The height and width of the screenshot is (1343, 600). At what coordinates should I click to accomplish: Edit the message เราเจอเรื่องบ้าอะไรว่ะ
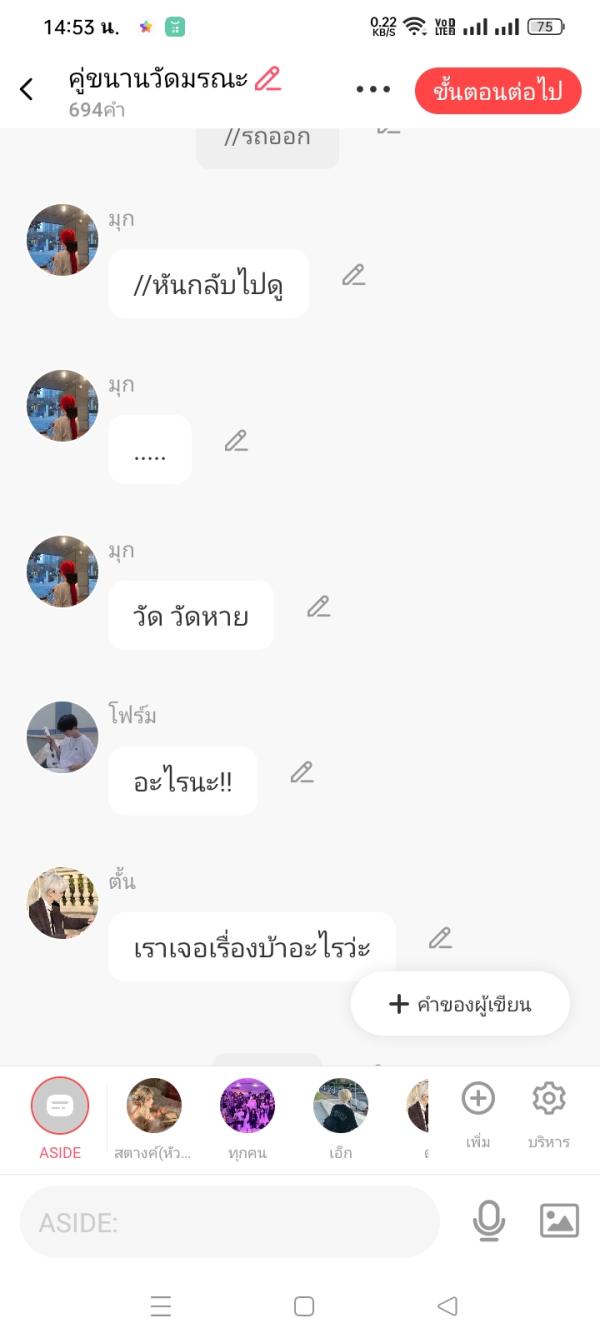440,938
